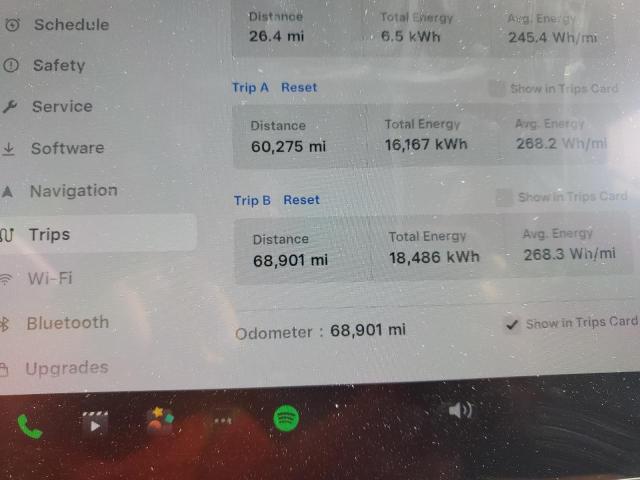
Task: Open the phone app
Action: pos(30,426)
